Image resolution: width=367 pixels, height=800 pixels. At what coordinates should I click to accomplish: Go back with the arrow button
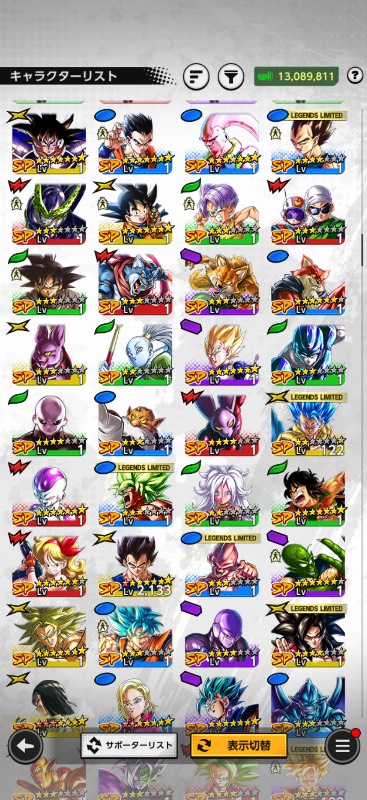(x=25, y=745)
